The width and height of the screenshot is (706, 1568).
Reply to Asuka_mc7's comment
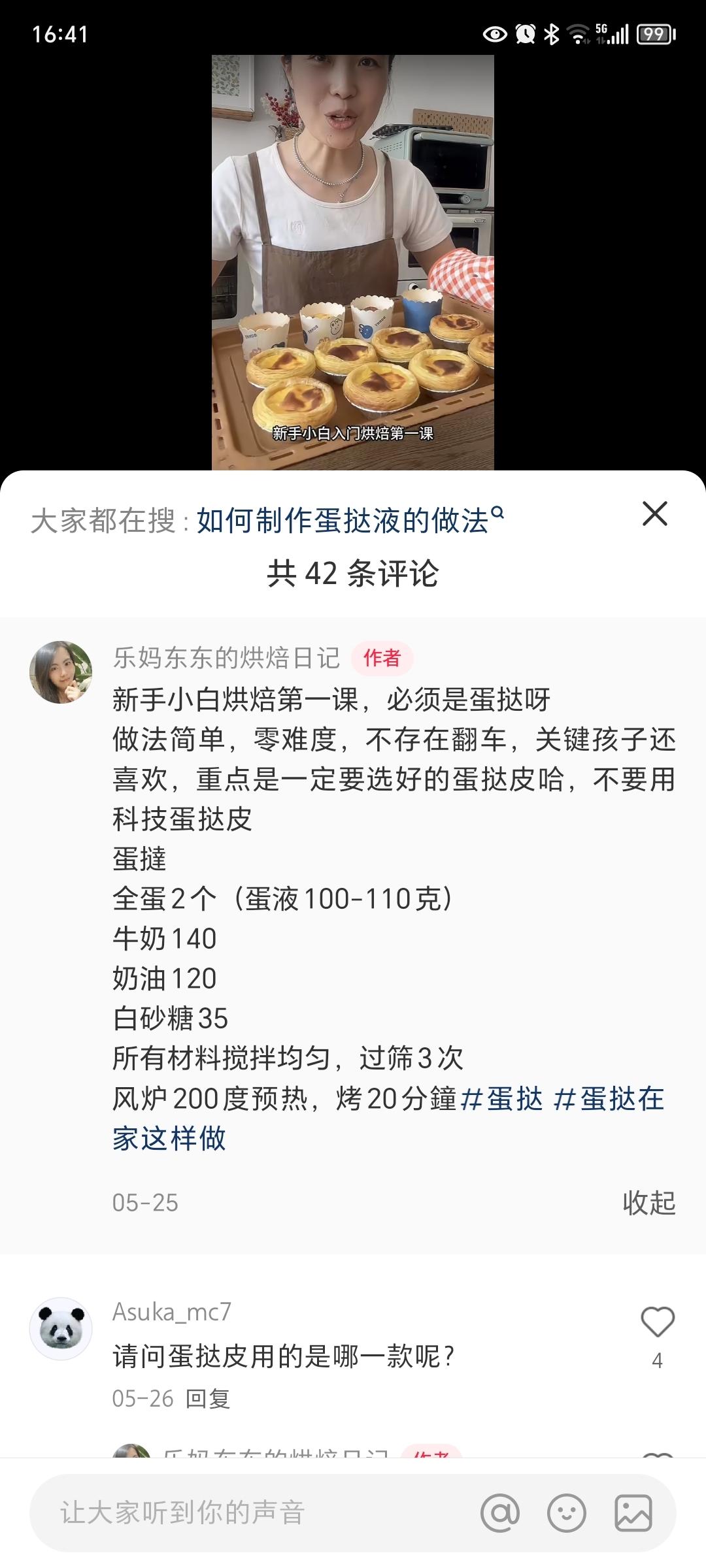coord(208,1399)
